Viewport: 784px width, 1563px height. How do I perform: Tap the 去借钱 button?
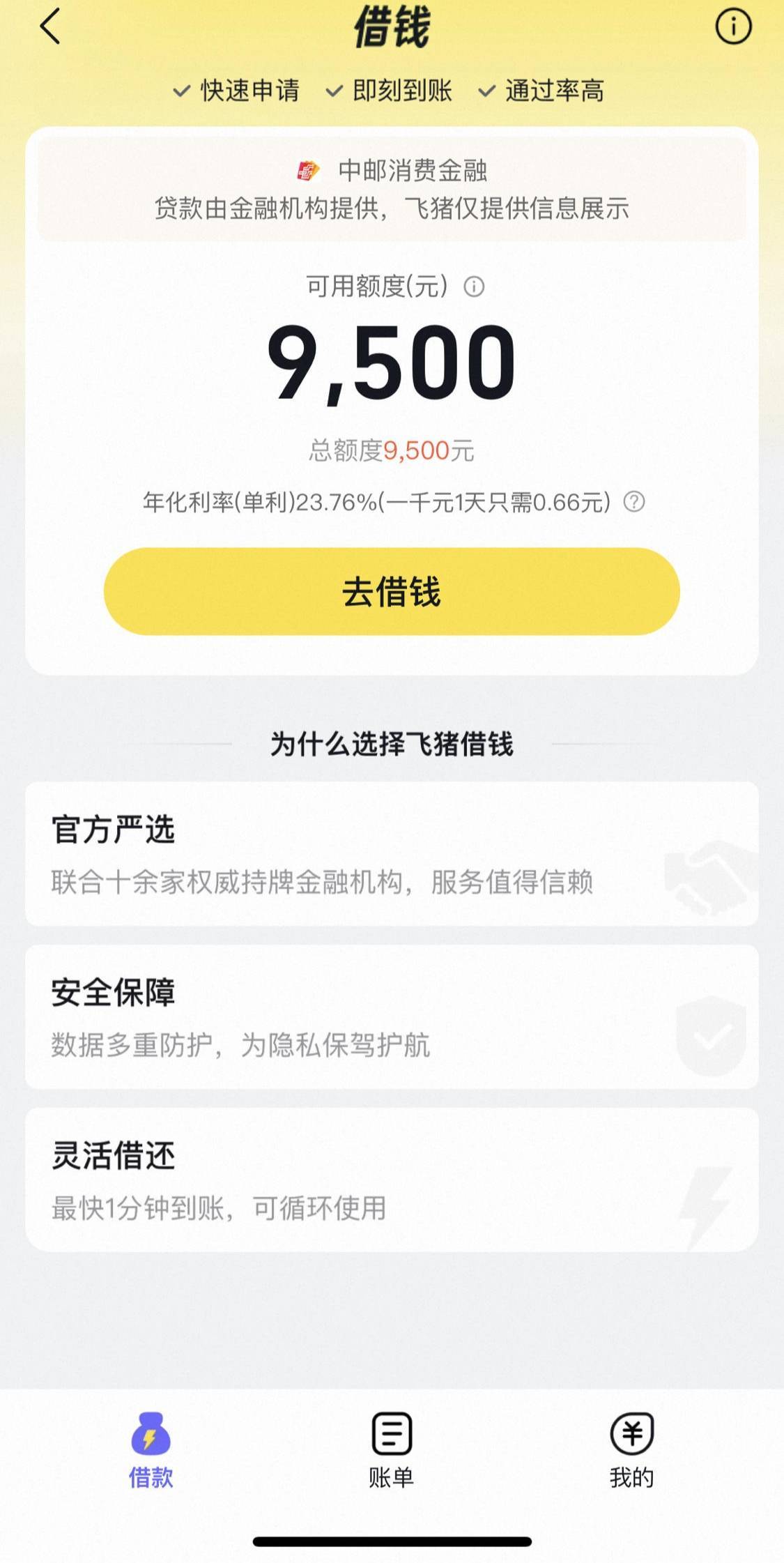click(392, 591)
